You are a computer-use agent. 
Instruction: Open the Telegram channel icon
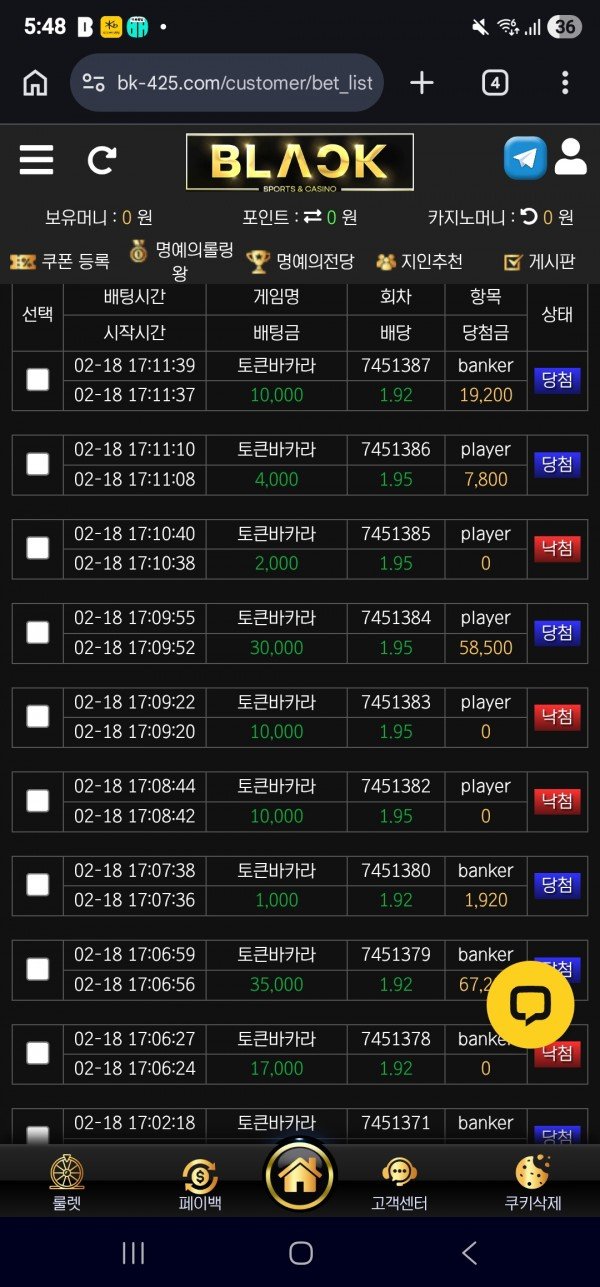pyautogui.click(x=525, y=158)
